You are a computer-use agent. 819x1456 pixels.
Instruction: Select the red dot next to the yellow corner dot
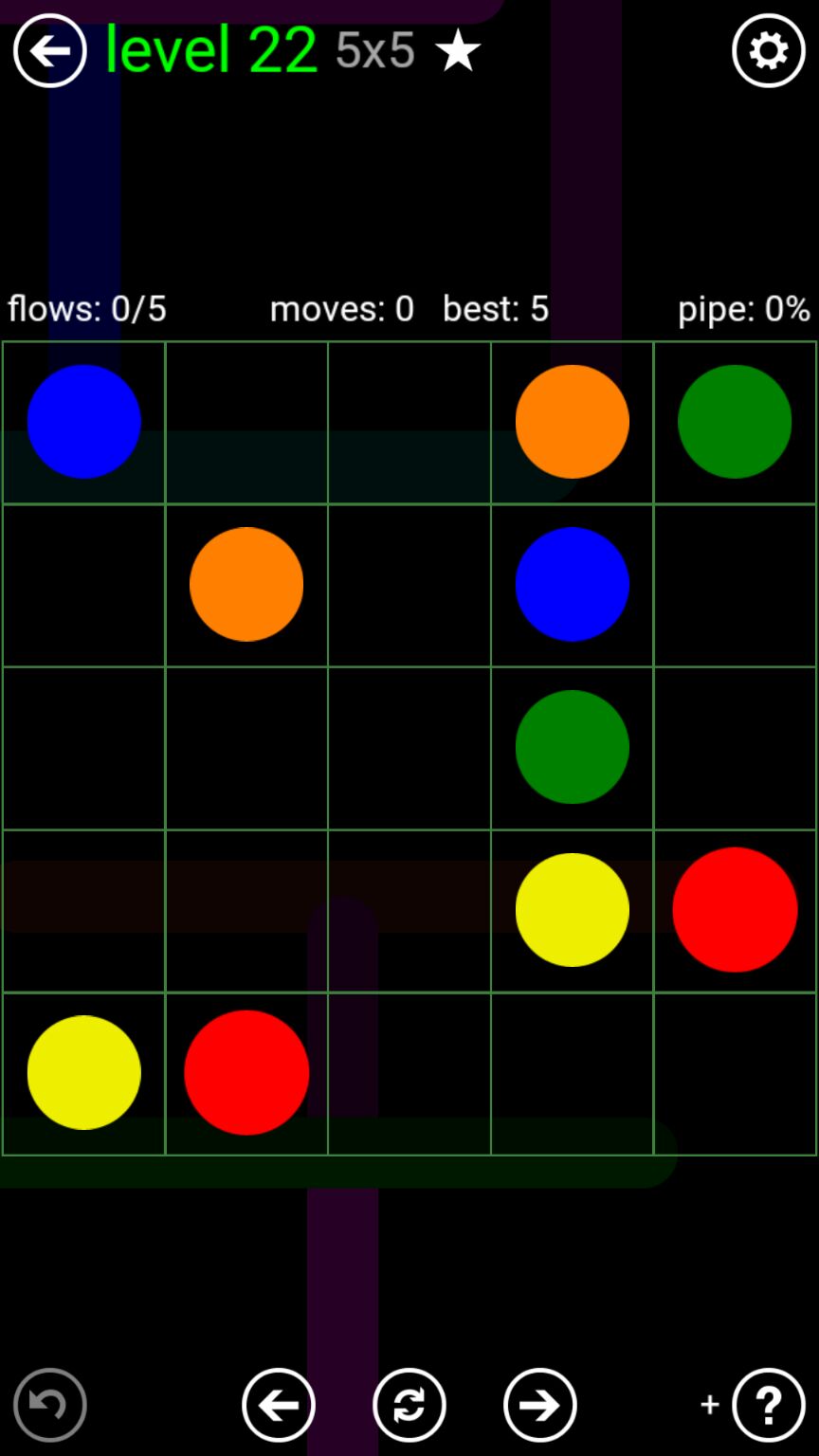246,1072
